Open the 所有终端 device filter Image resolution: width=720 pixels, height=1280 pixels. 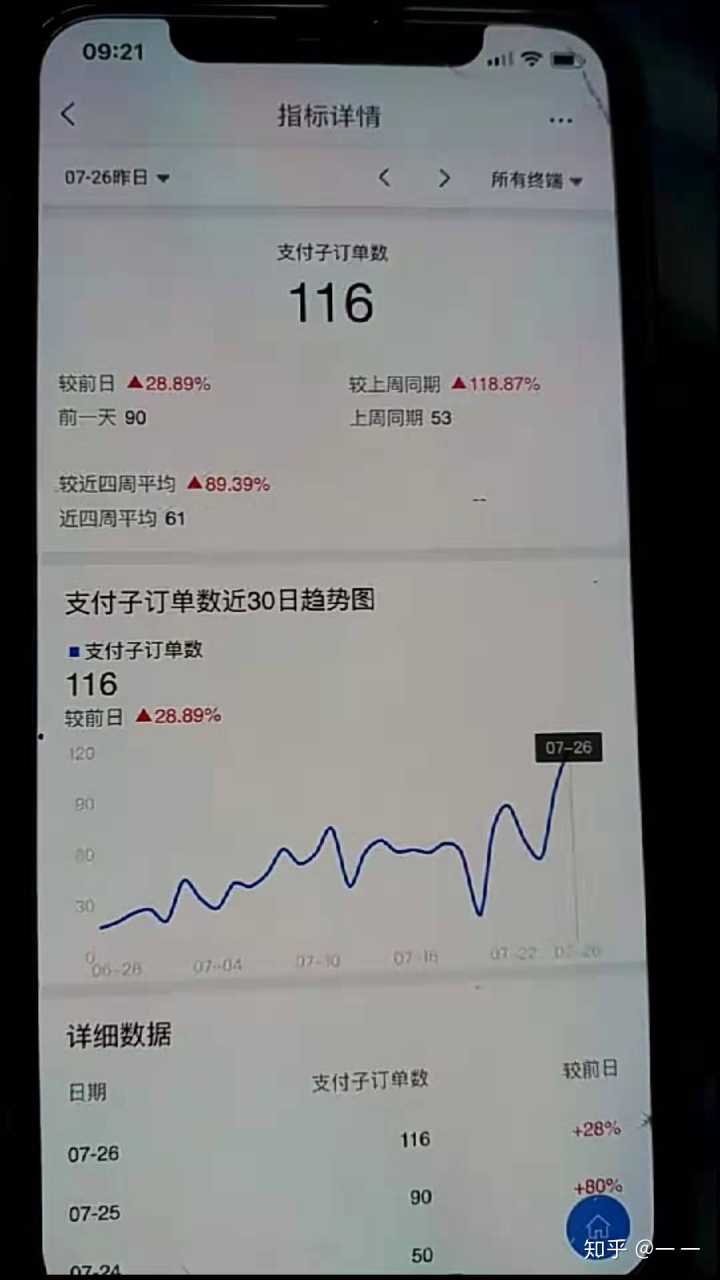(536, 181)
